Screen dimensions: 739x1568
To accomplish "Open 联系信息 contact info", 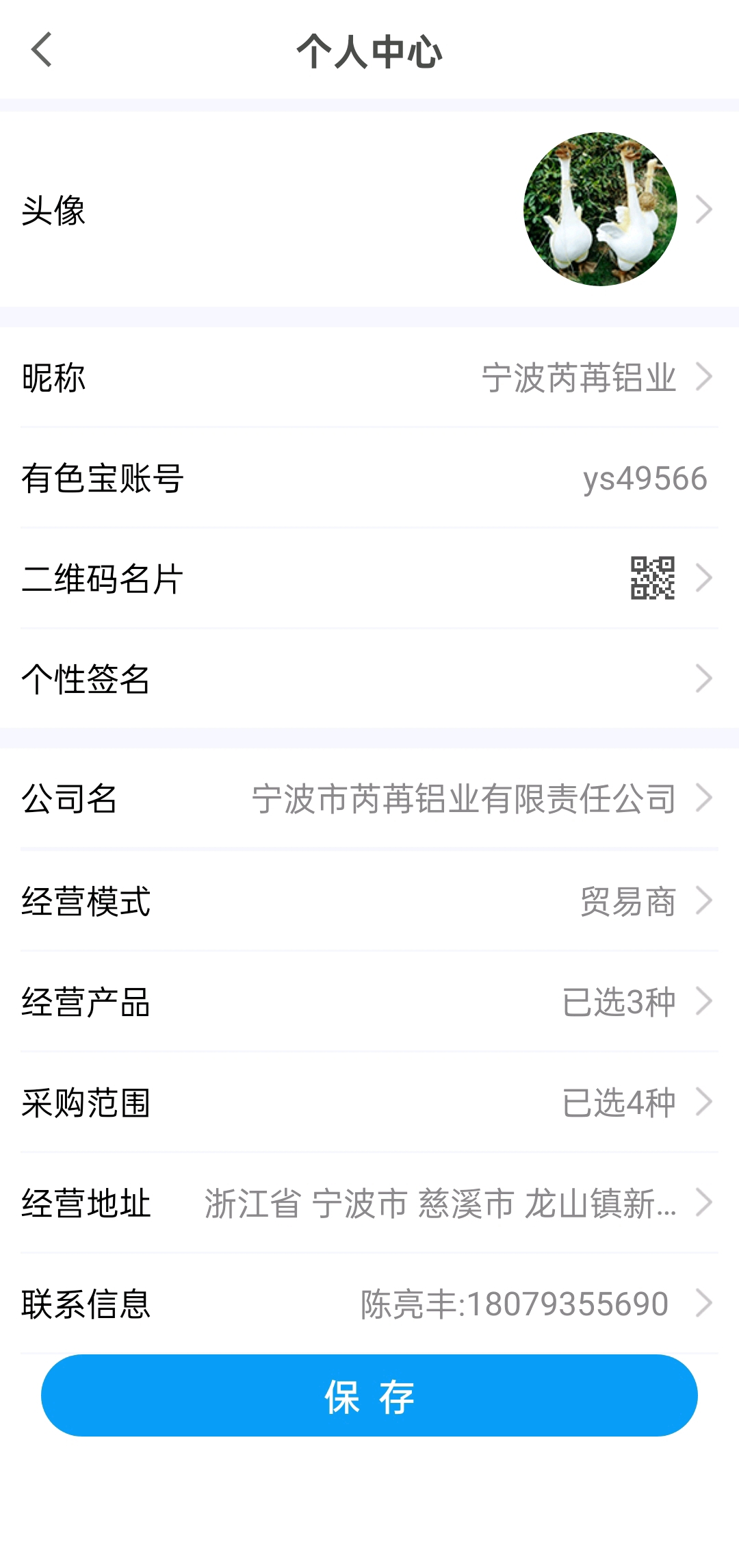I will (x=369, y=1304).
